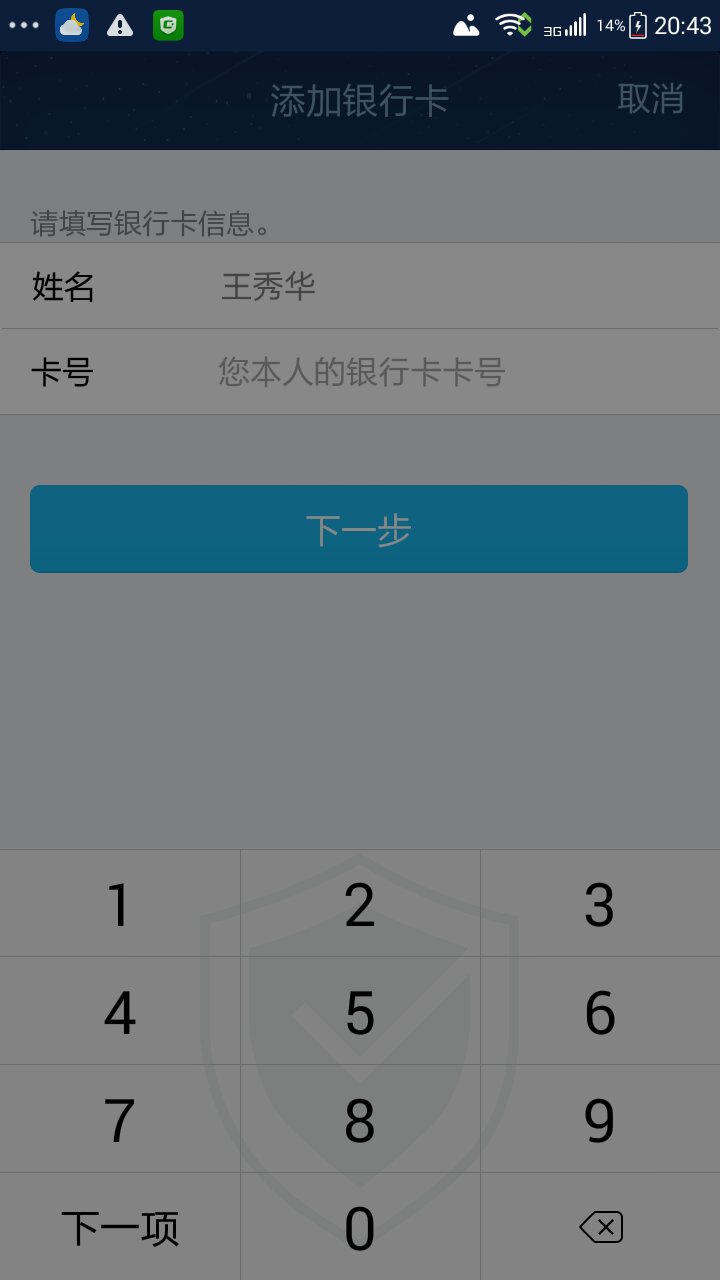Continue with the 下一步 button

[359, 529]
